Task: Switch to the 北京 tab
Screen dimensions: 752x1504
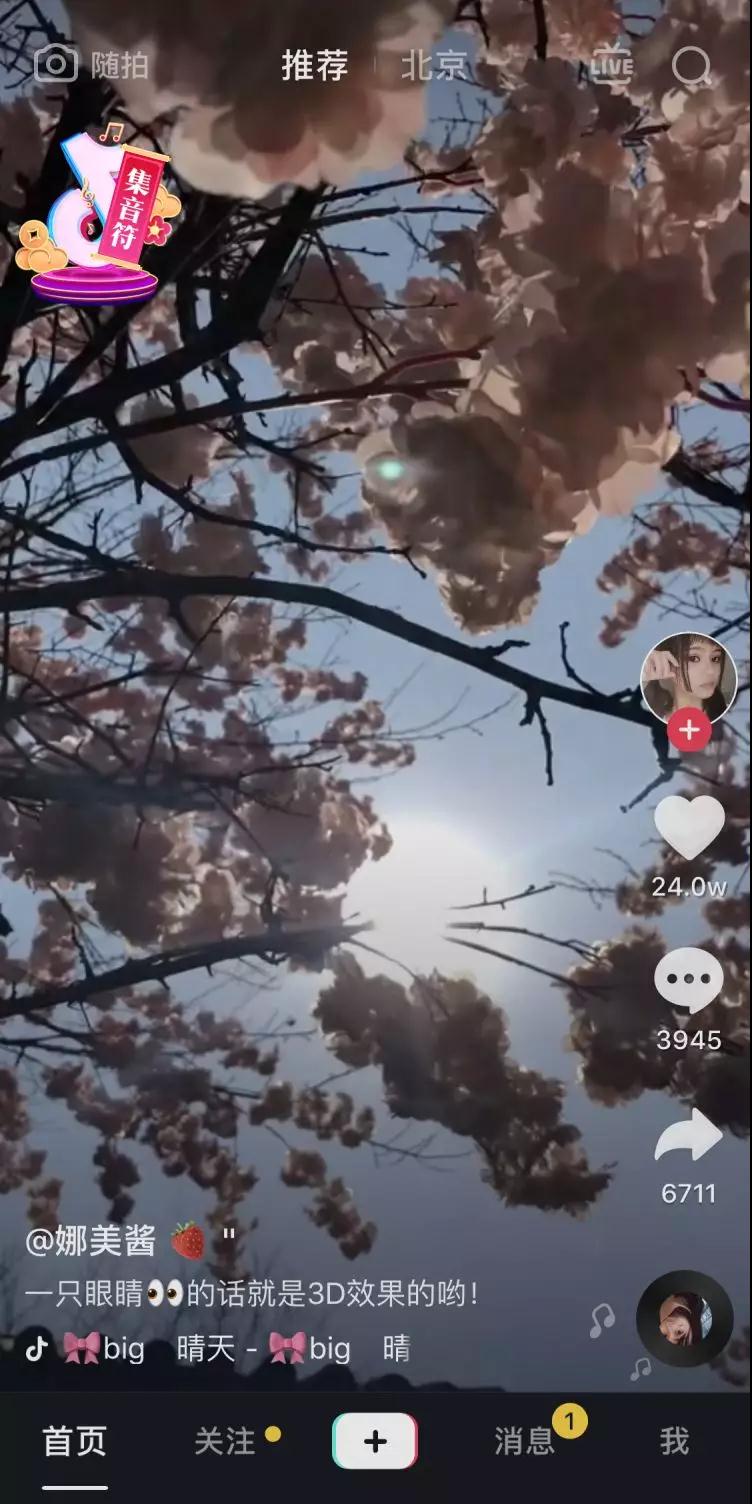Action: coord(433,66)
